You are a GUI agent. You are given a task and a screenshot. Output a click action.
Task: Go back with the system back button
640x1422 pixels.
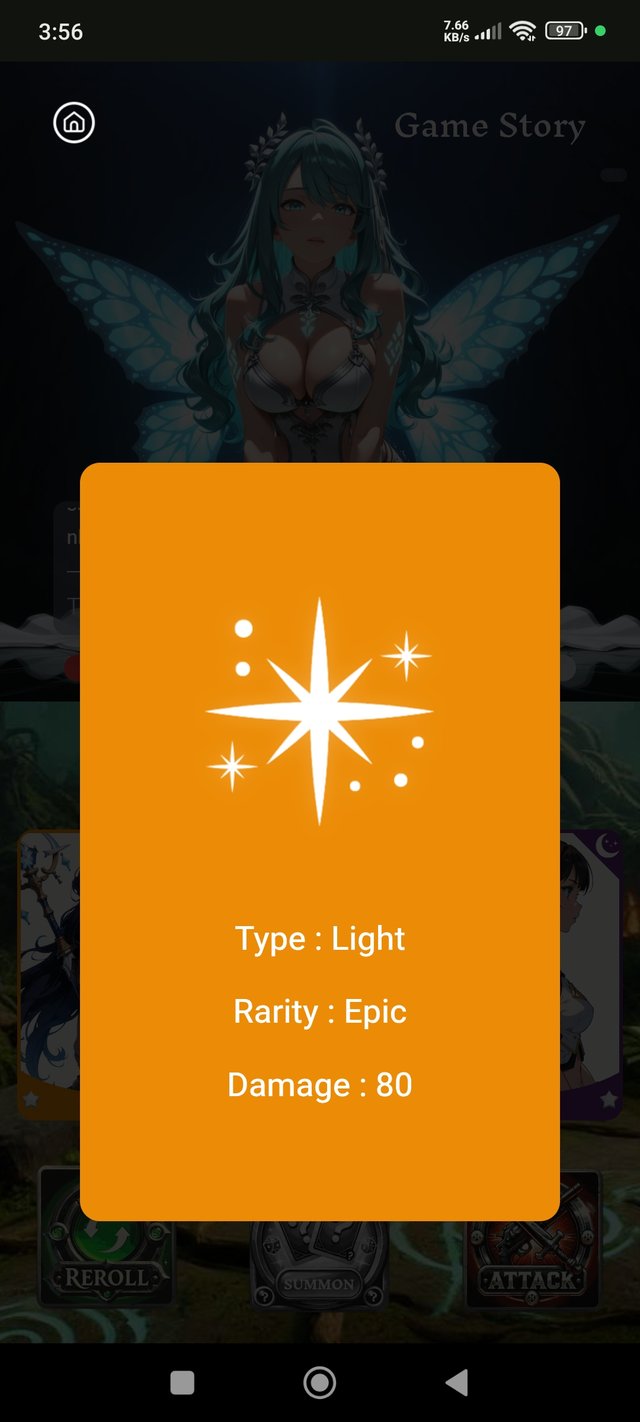456,1382
